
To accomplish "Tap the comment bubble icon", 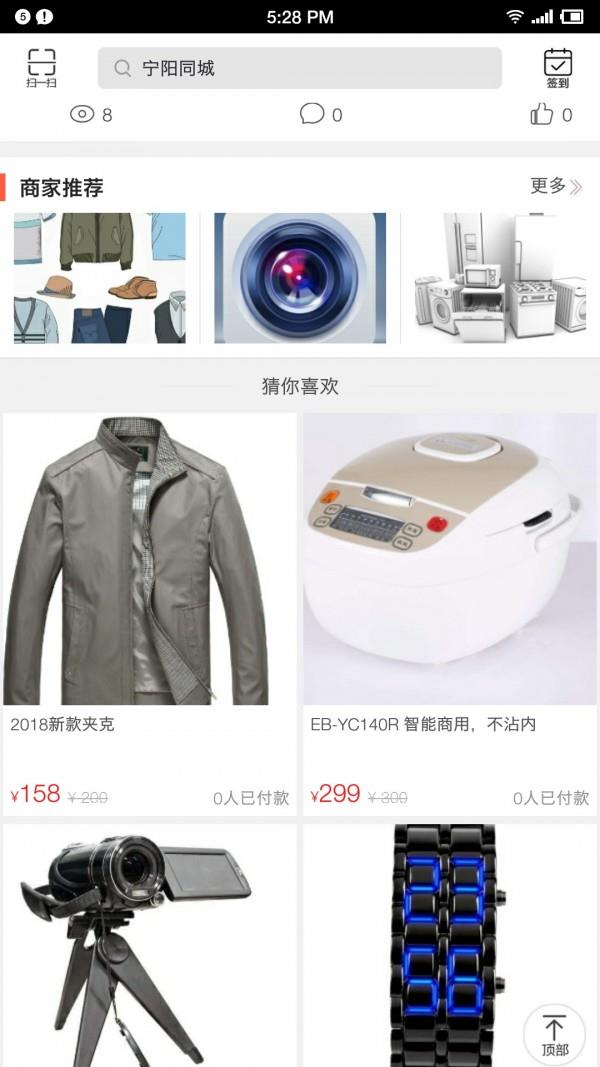I will (x=312, y=114).
